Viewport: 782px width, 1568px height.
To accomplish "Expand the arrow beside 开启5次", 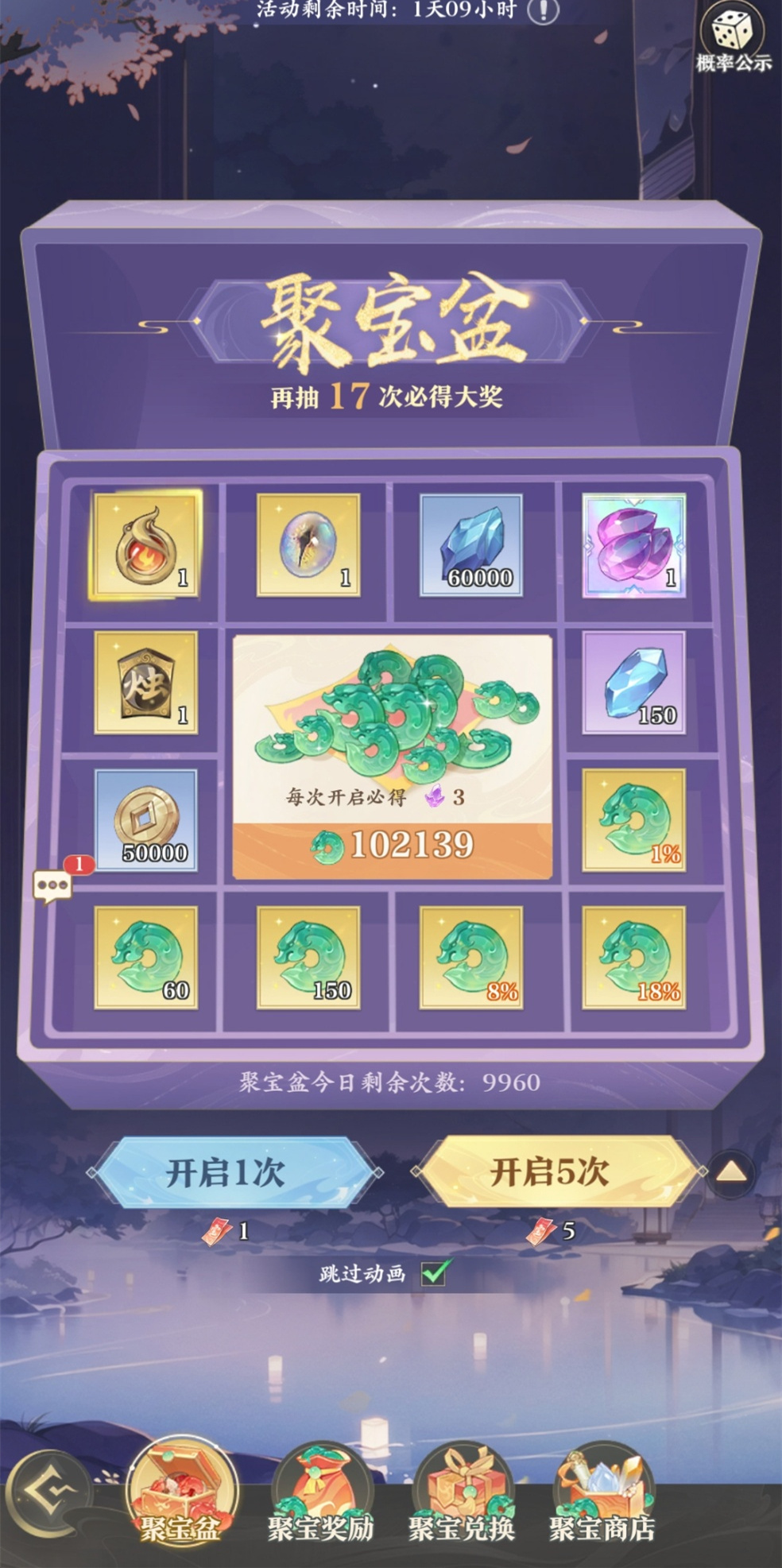I will point(730,1171).
